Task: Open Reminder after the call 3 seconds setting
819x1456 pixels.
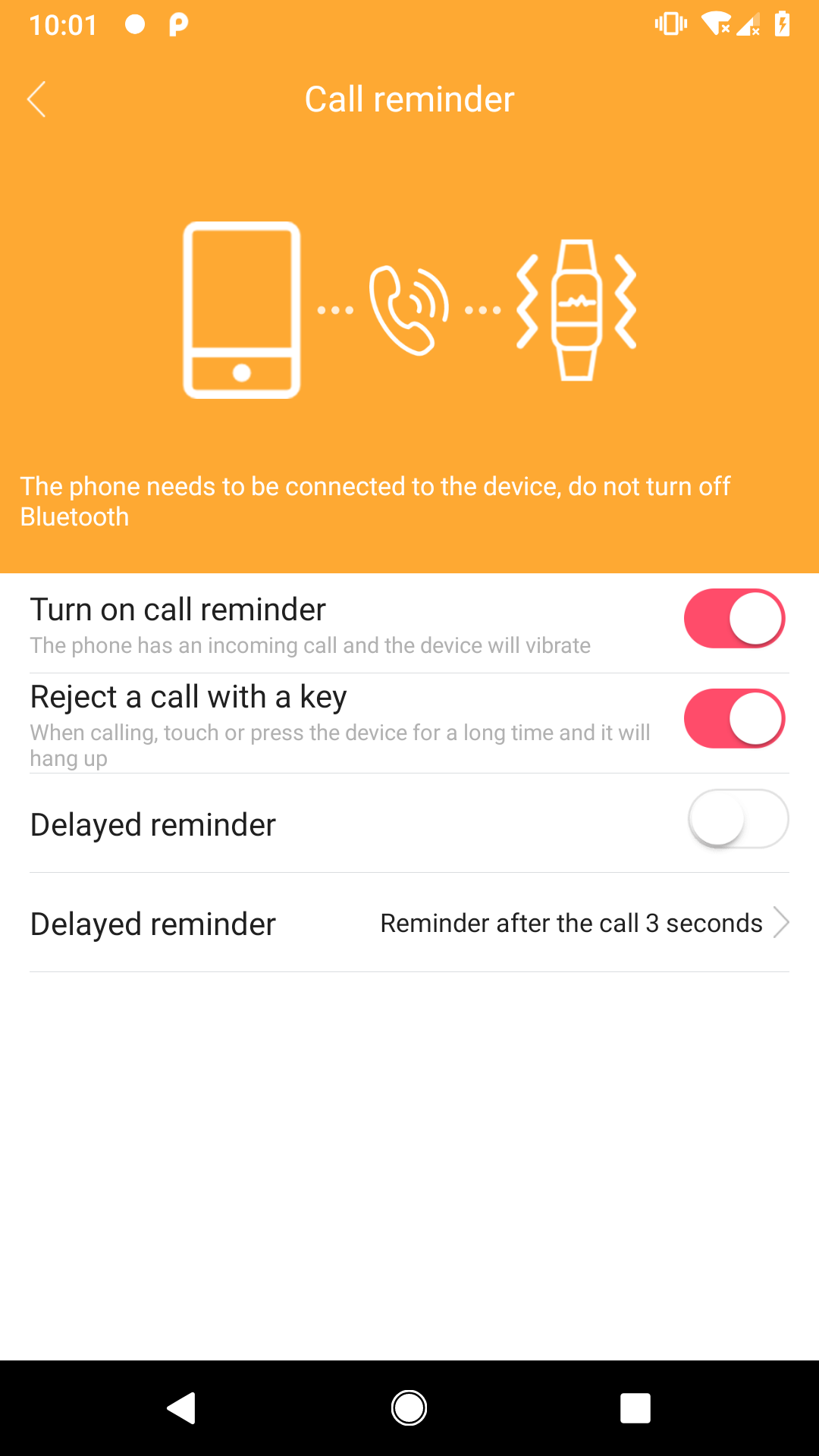Action: [570, 923]
